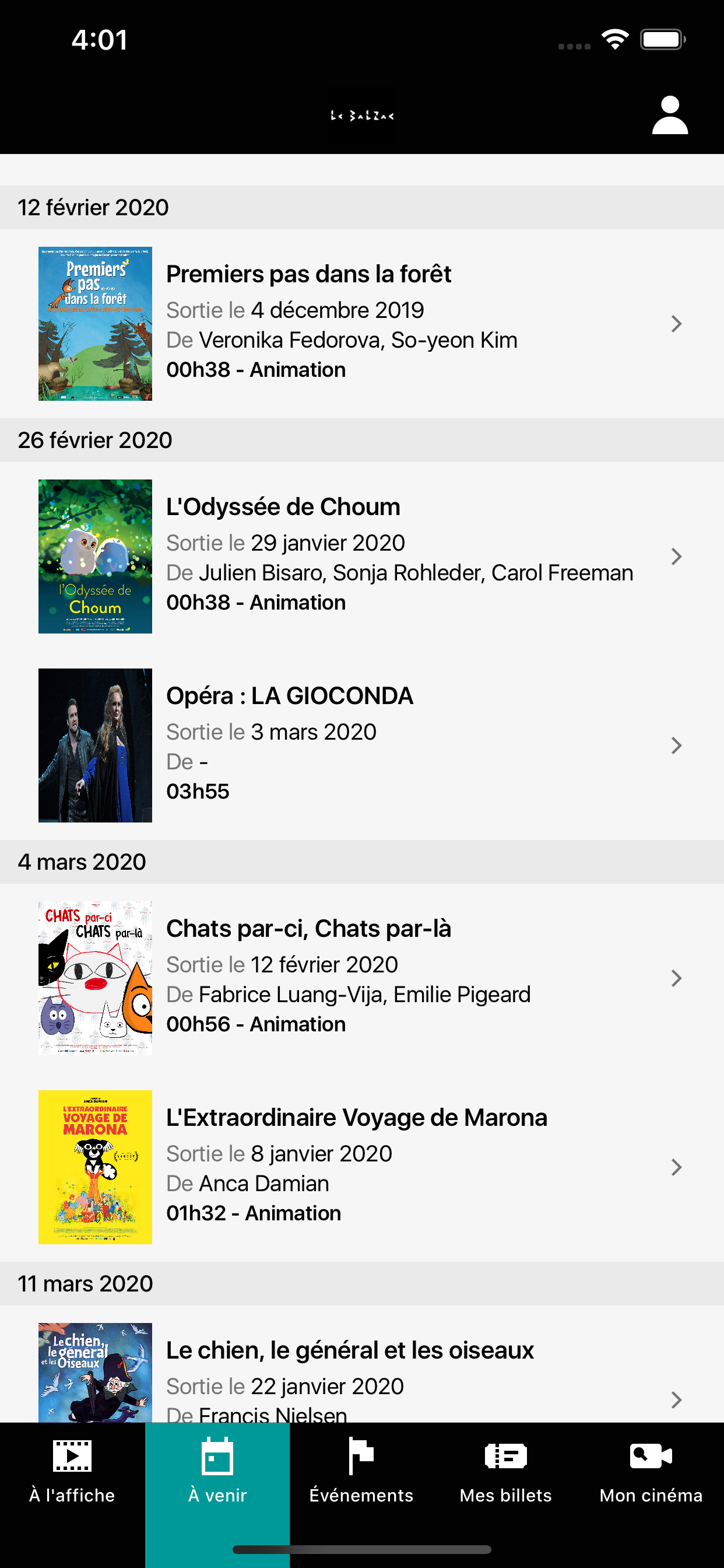The height and width of the screenshot is (1568, 724).
Task: Switch to the À l'affiche tab
Action: 72,1471
